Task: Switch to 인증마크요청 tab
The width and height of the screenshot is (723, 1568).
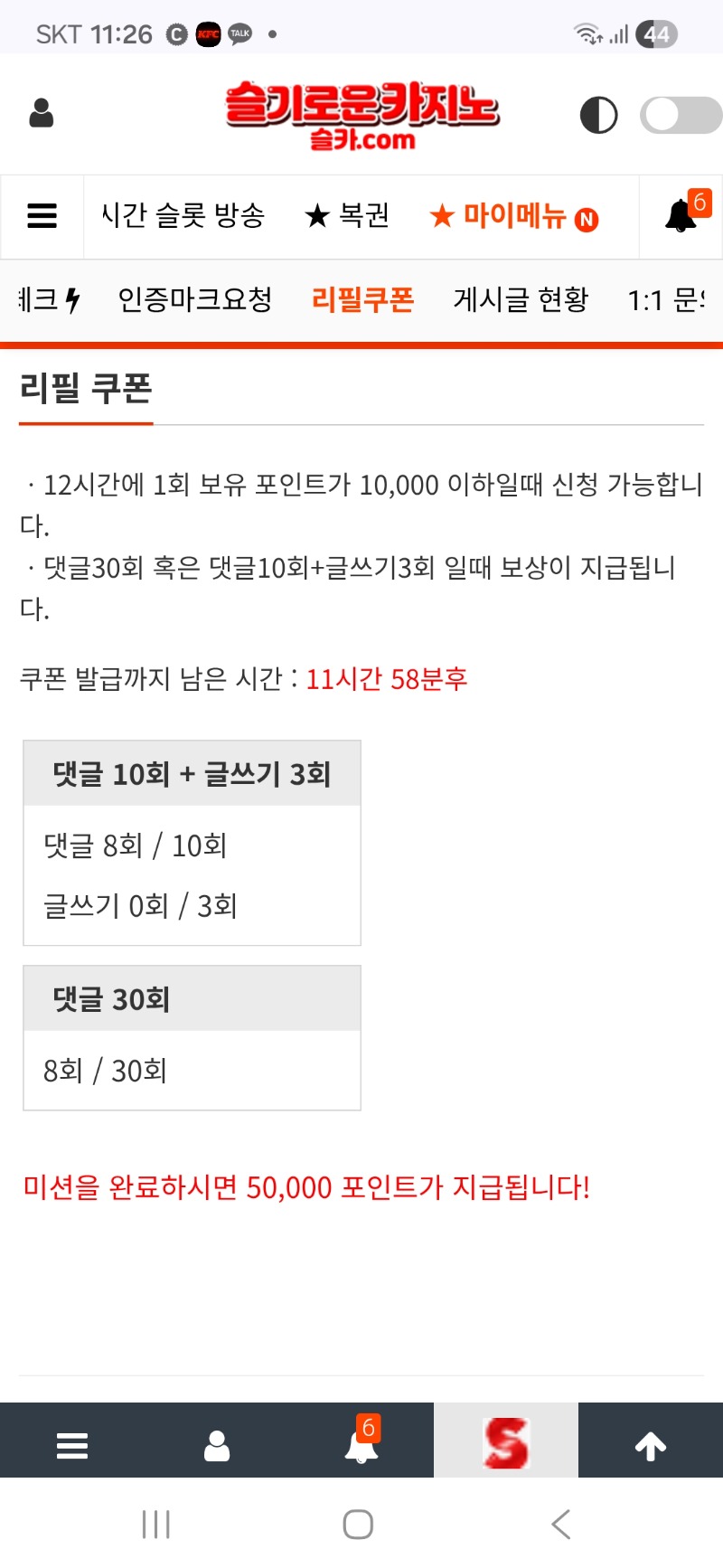Action: (195, 299)
